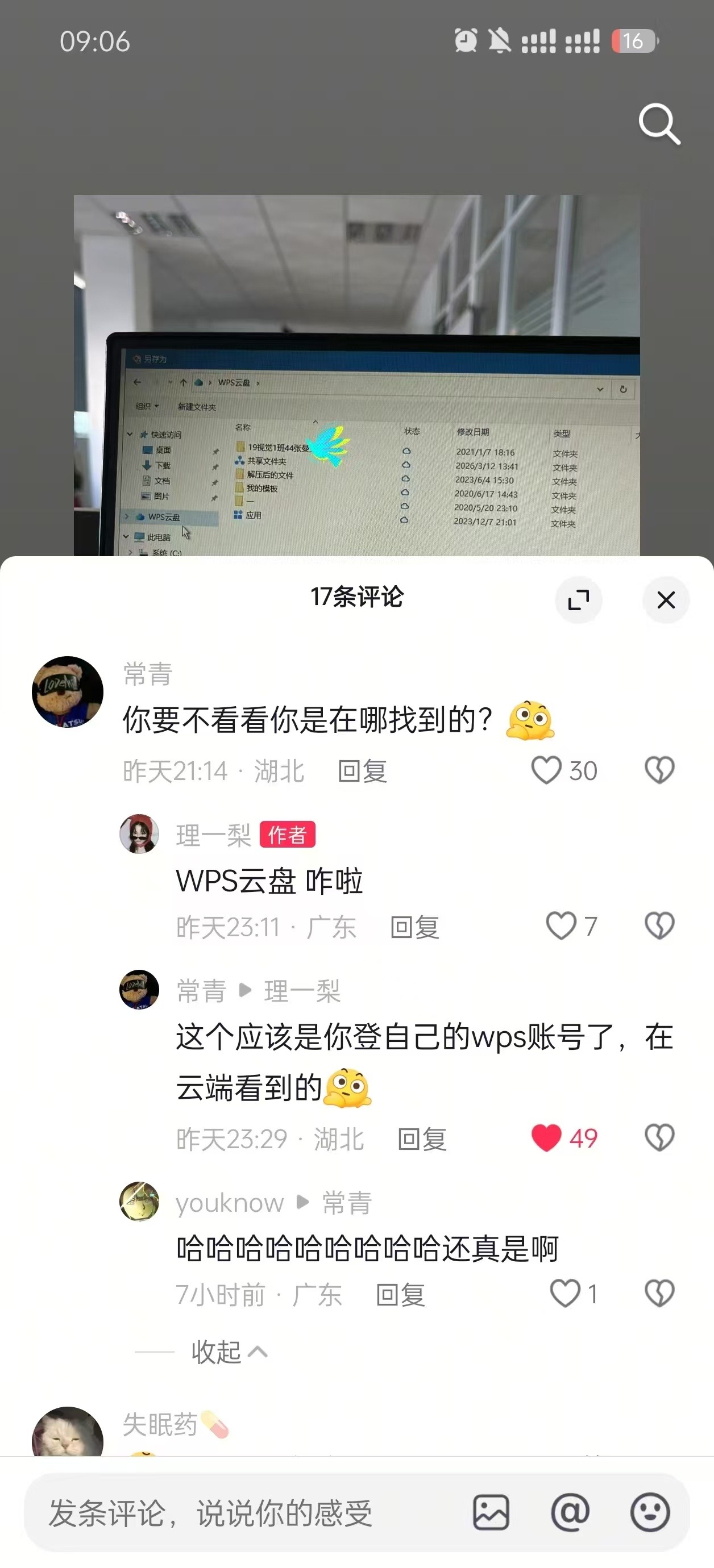The height and width of the screenshot is (1568, 714).
Task: Mention someone with the @ icon
Action: 570,1512
